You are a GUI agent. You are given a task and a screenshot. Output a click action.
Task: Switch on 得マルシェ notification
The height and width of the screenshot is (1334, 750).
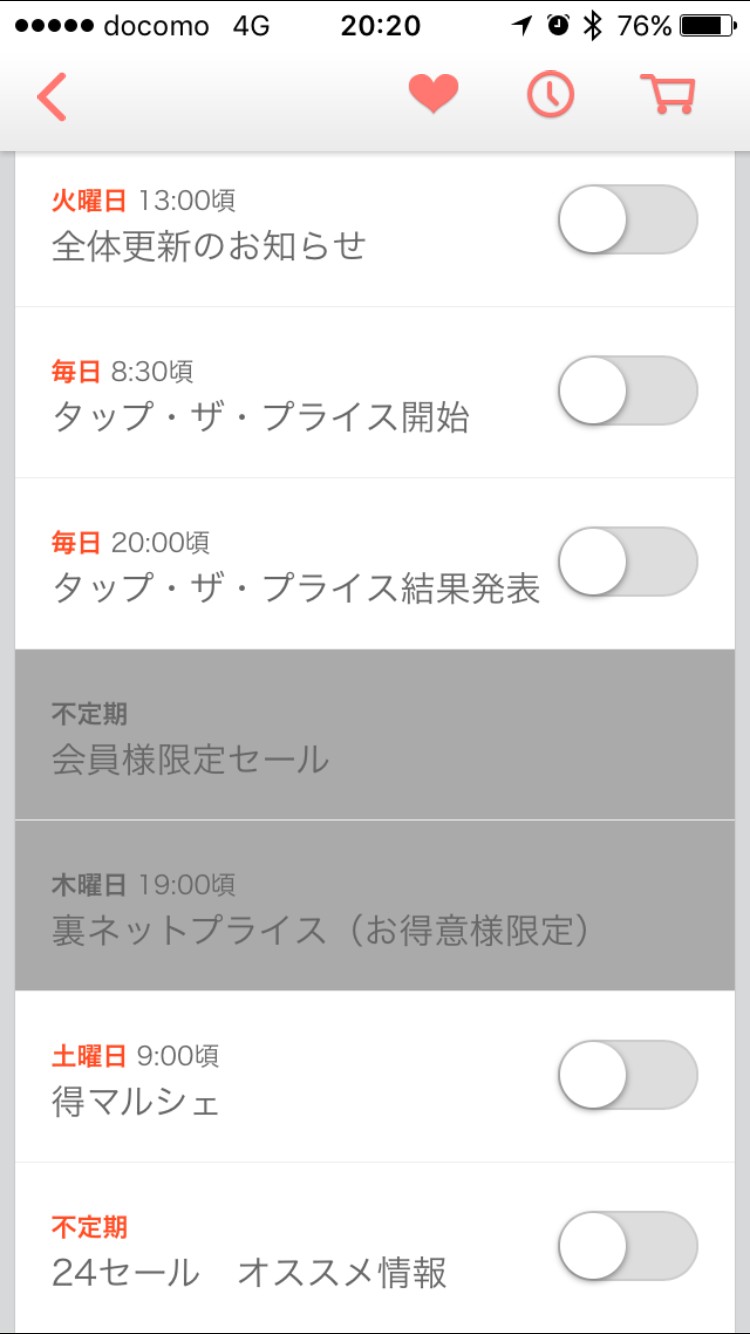coord(627,1074)
